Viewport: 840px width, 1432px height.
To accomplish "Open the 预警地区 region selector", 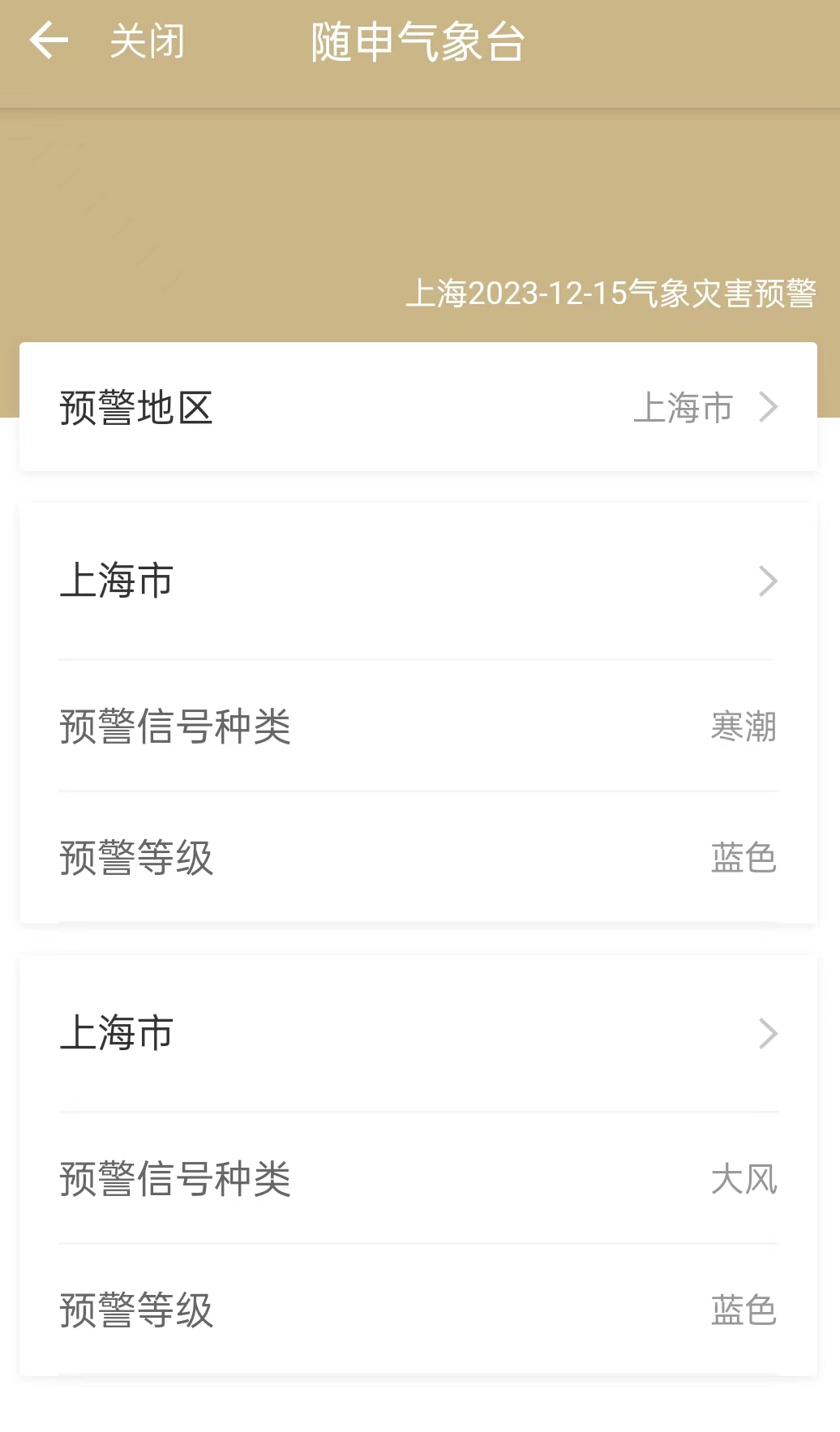I will point(418,407).
